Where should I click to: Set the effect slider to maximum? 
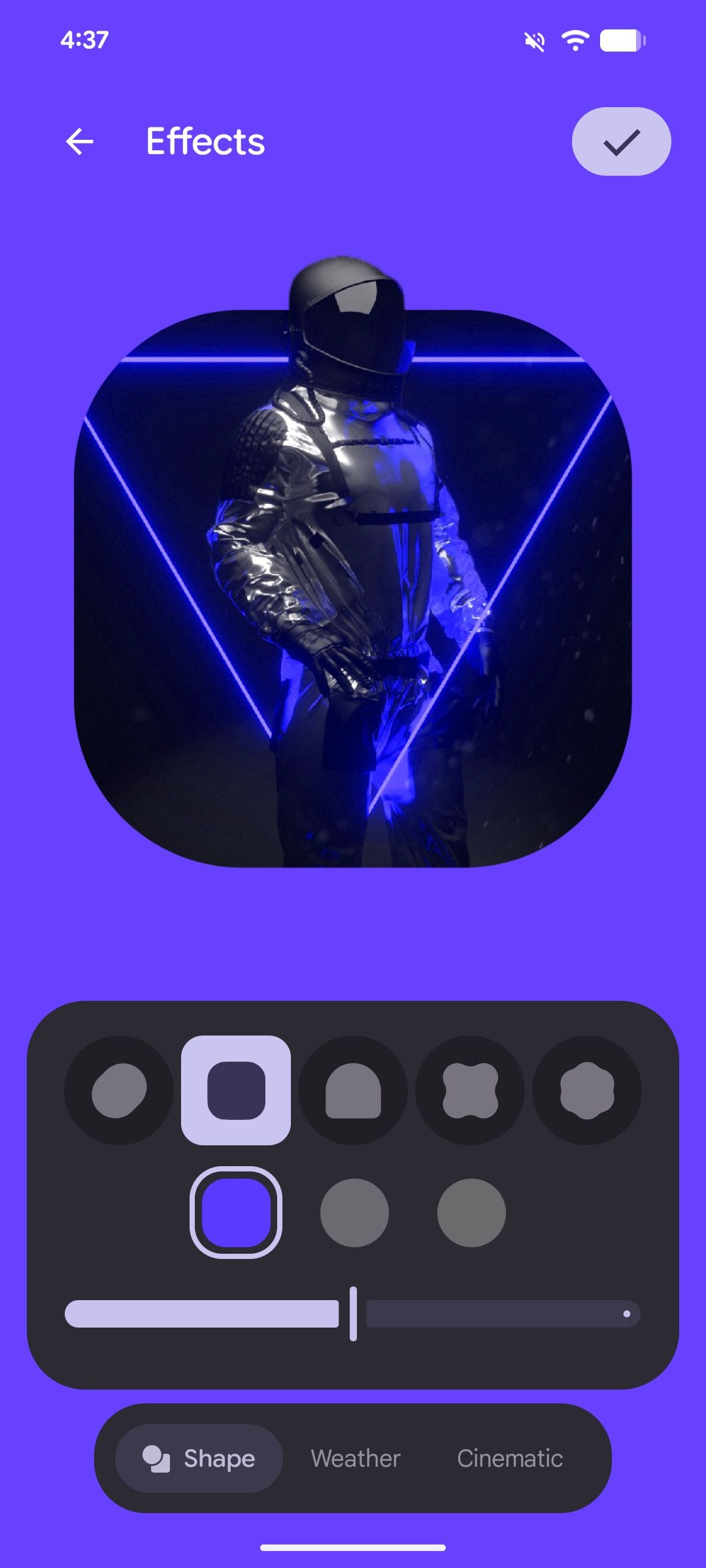tap(627, 1314)
